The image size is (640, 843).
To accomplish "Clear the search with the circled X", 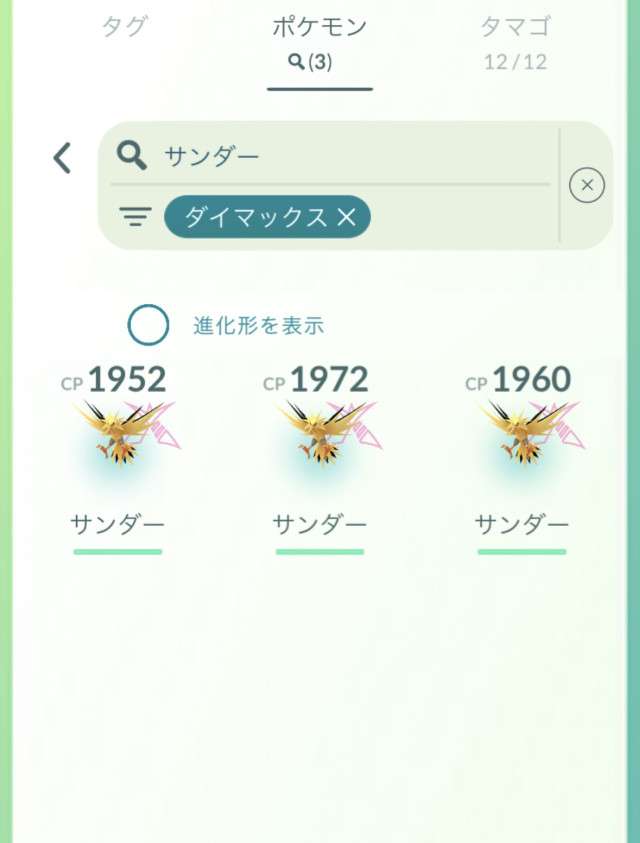I will [587, 185].
